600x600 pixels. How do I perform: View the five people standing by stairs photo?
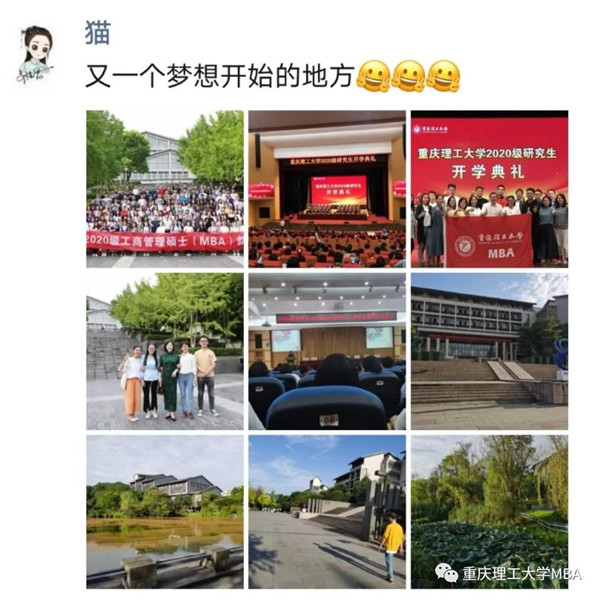point(165,351)
